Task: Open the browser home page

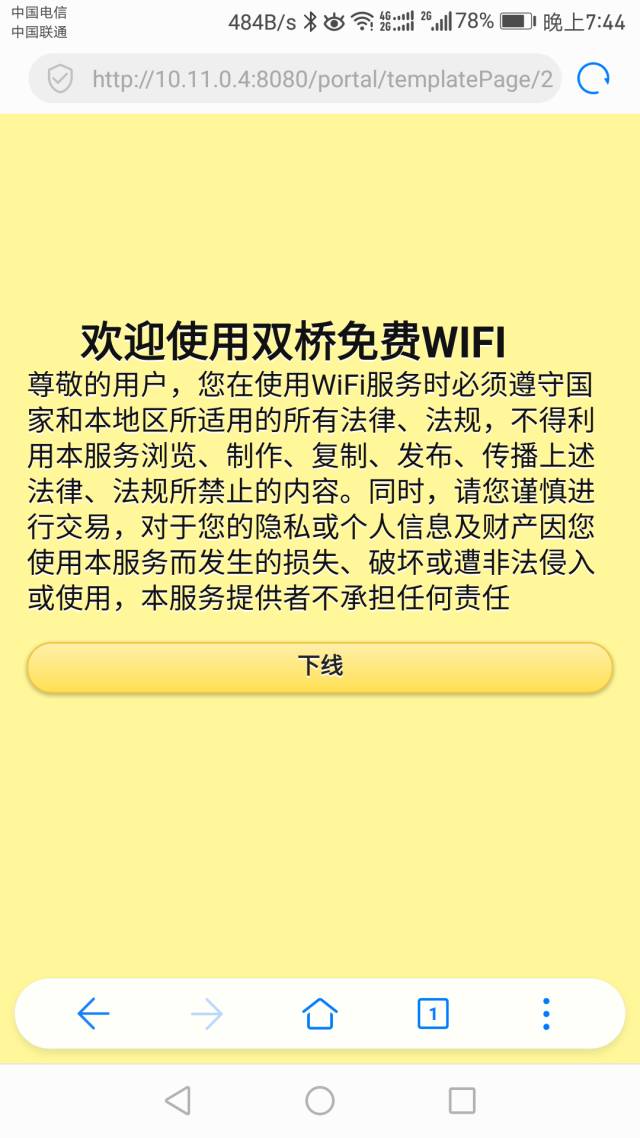Action: (320, 1014)
